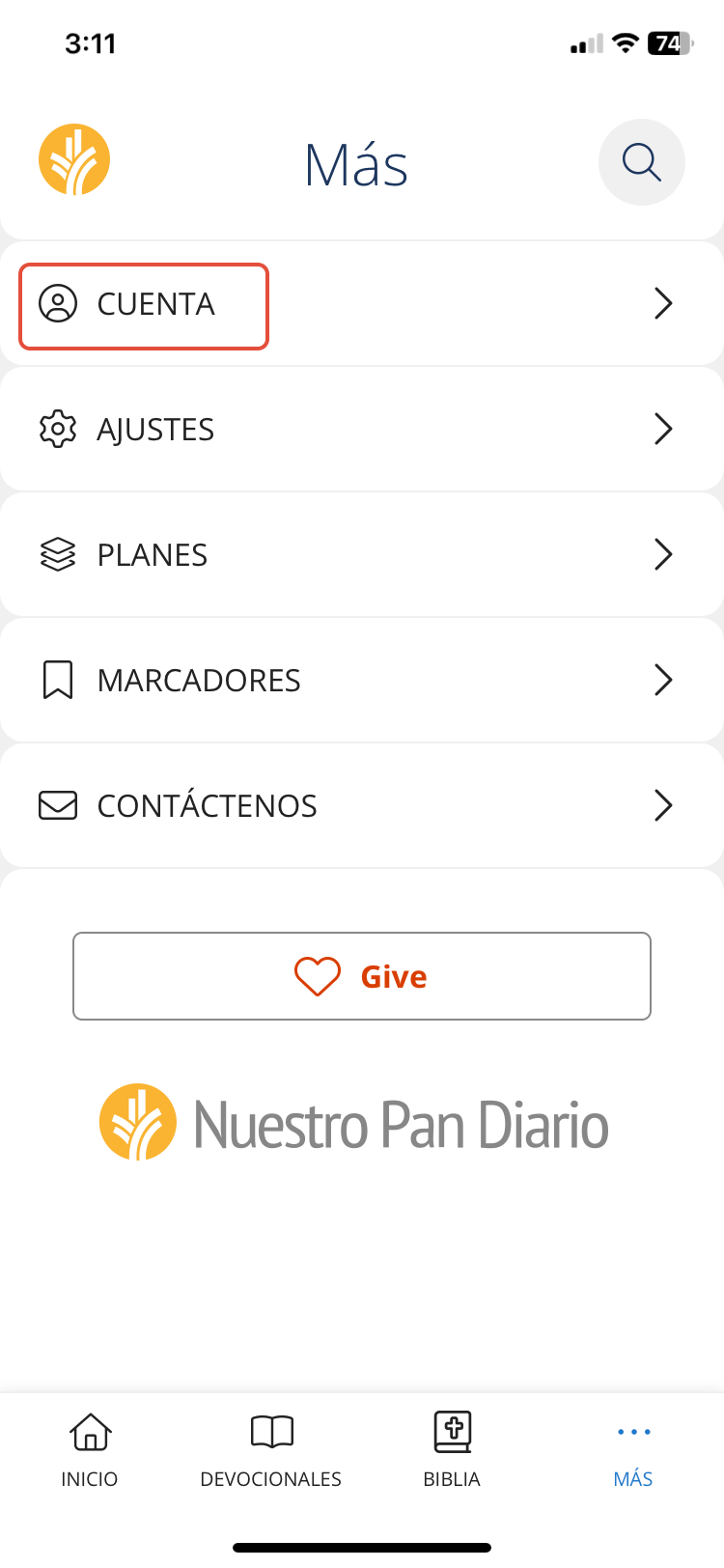Tap the Give button
The width and height of the screenshot is (724, 1568).
coord(362,976)
